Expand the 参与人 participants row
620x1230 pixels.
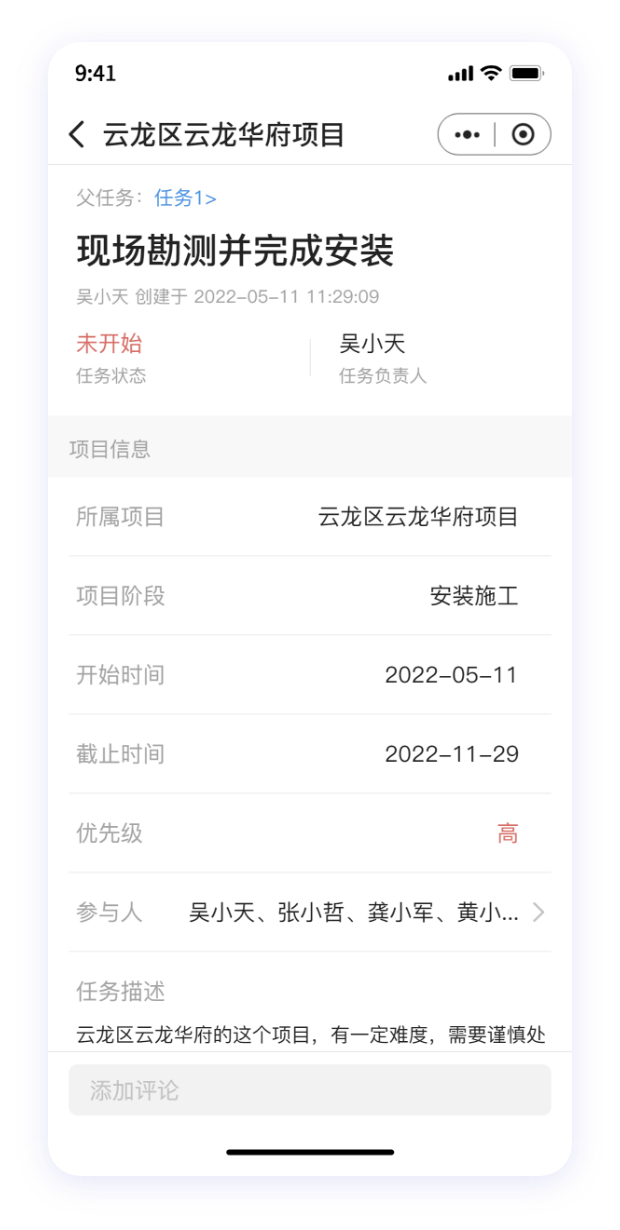click(310, 912)
